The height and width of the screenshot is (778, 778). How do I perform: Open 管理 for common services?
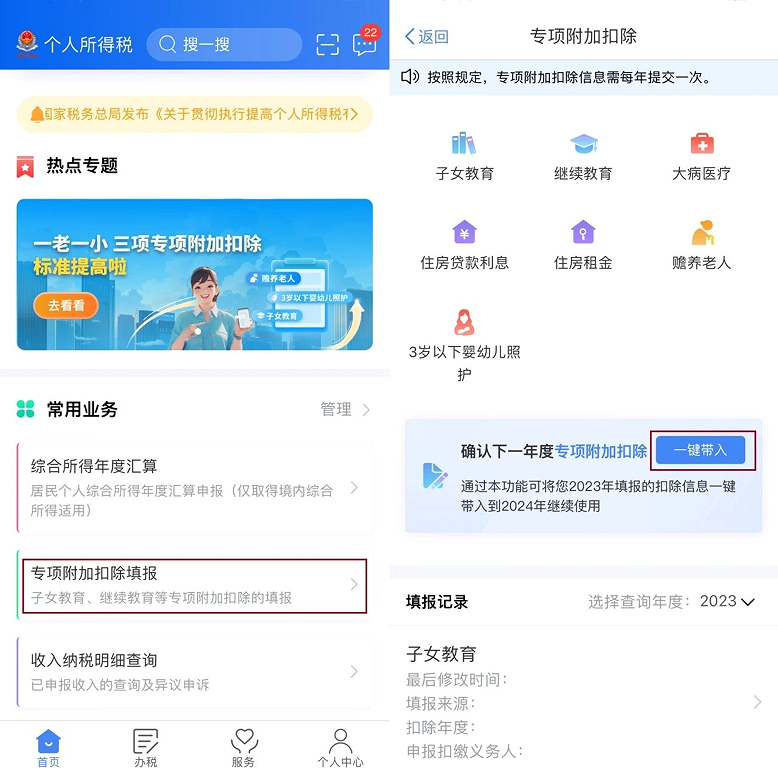pos(344,409)
